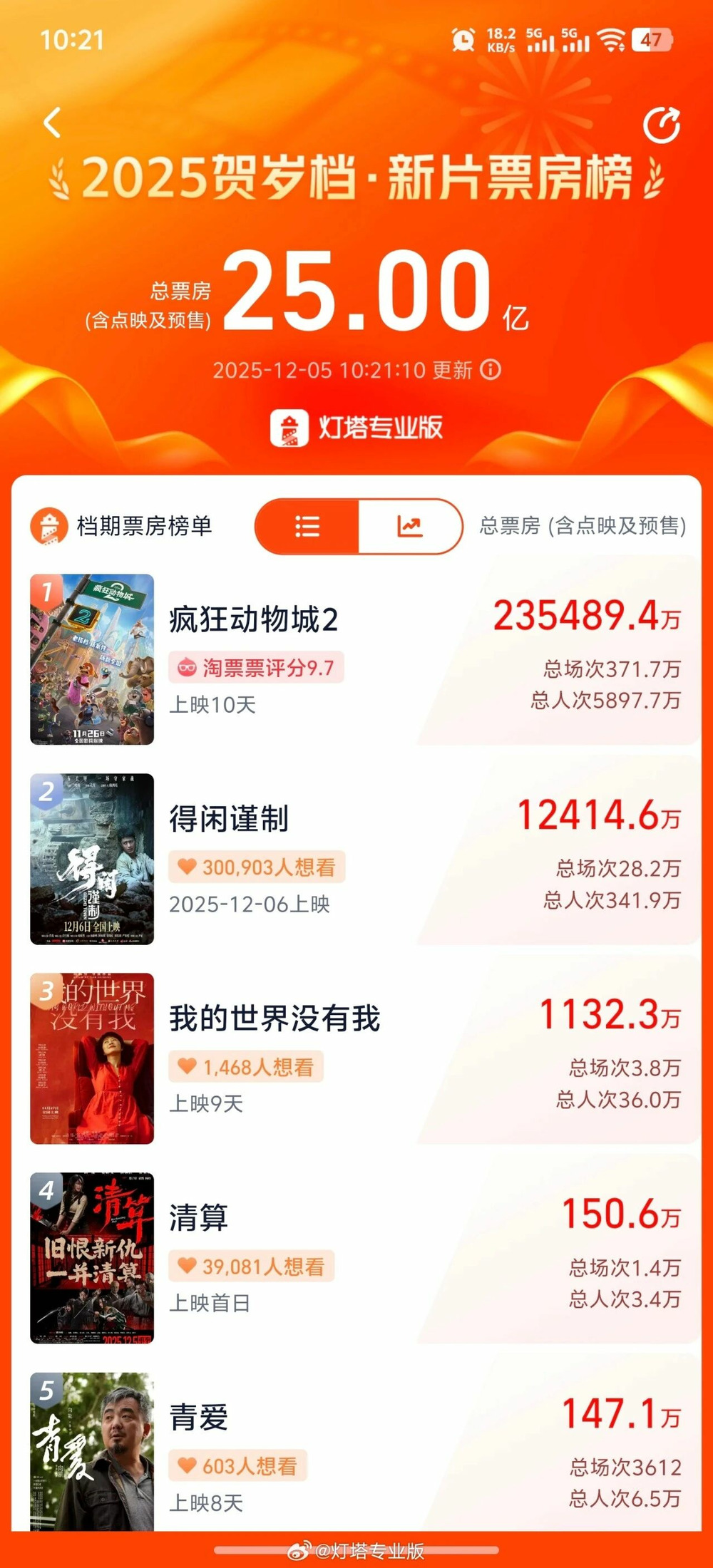Open the 疯狂动物城2 box office details

click(356, 659)
